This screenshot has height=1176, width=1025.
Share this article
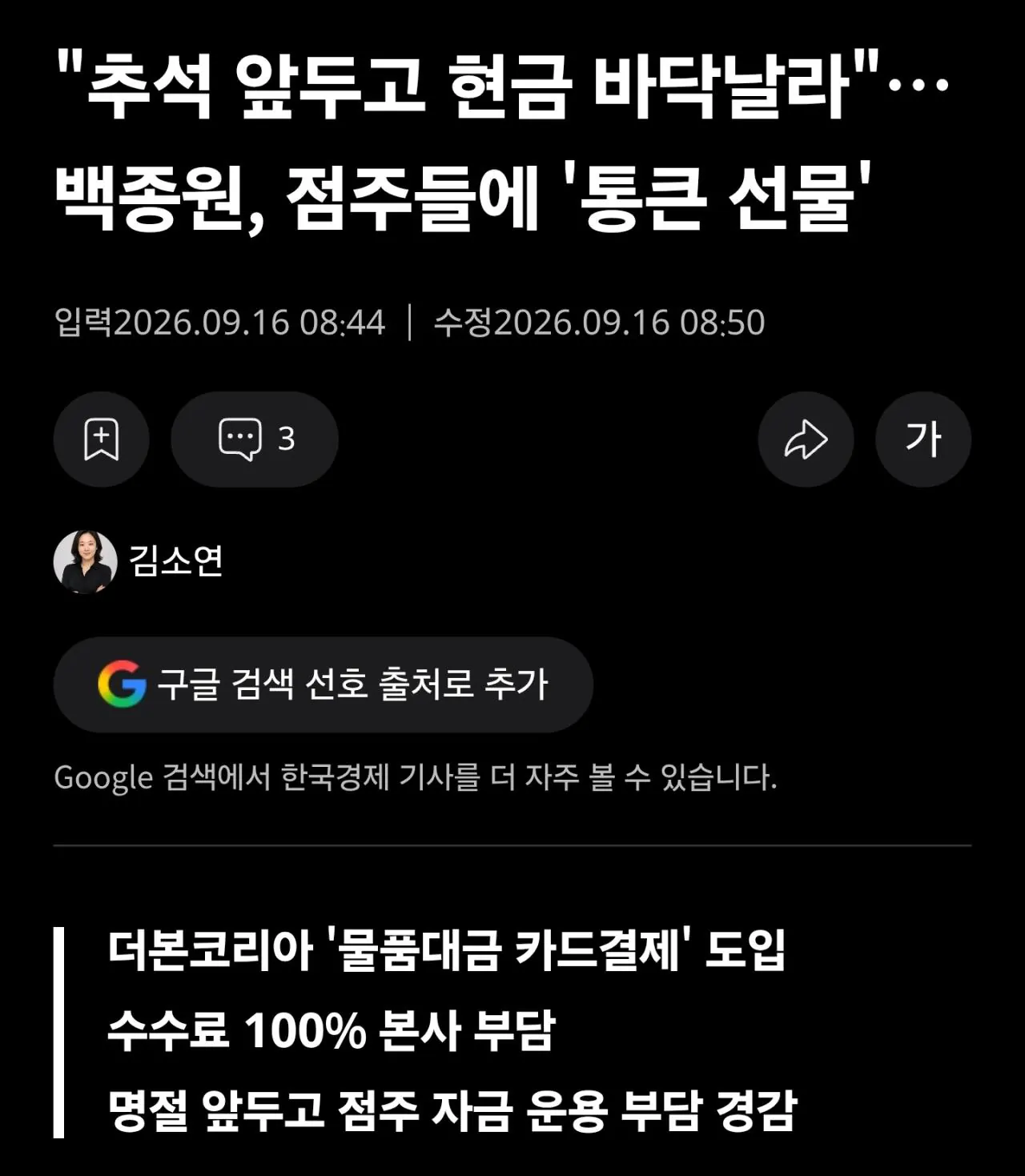806,439
